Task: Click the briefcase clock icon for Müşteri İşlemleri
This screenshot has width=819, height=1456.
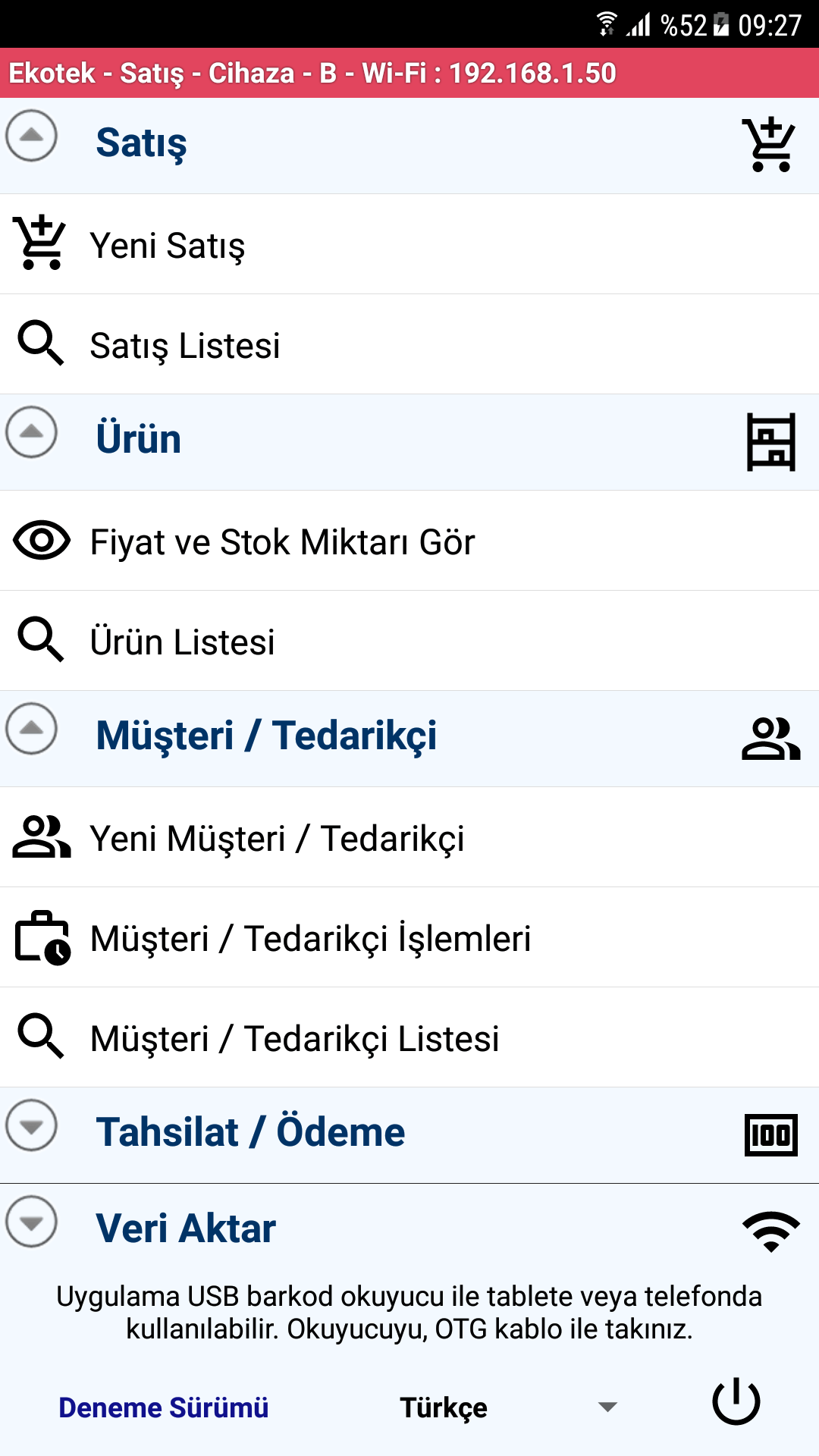Action: click(42, 937)
